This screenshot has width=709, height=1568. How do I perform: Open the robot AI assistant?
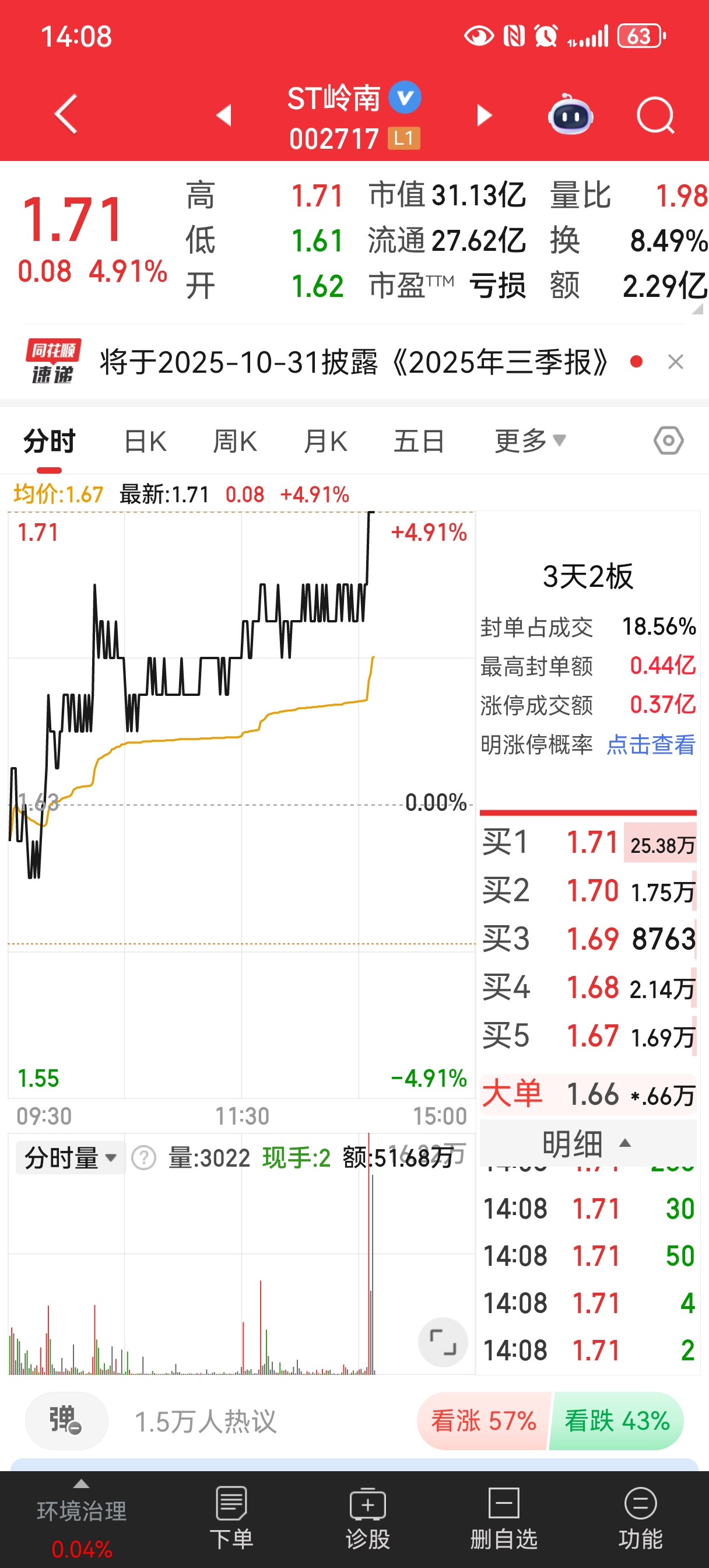(x=570, y=115)
